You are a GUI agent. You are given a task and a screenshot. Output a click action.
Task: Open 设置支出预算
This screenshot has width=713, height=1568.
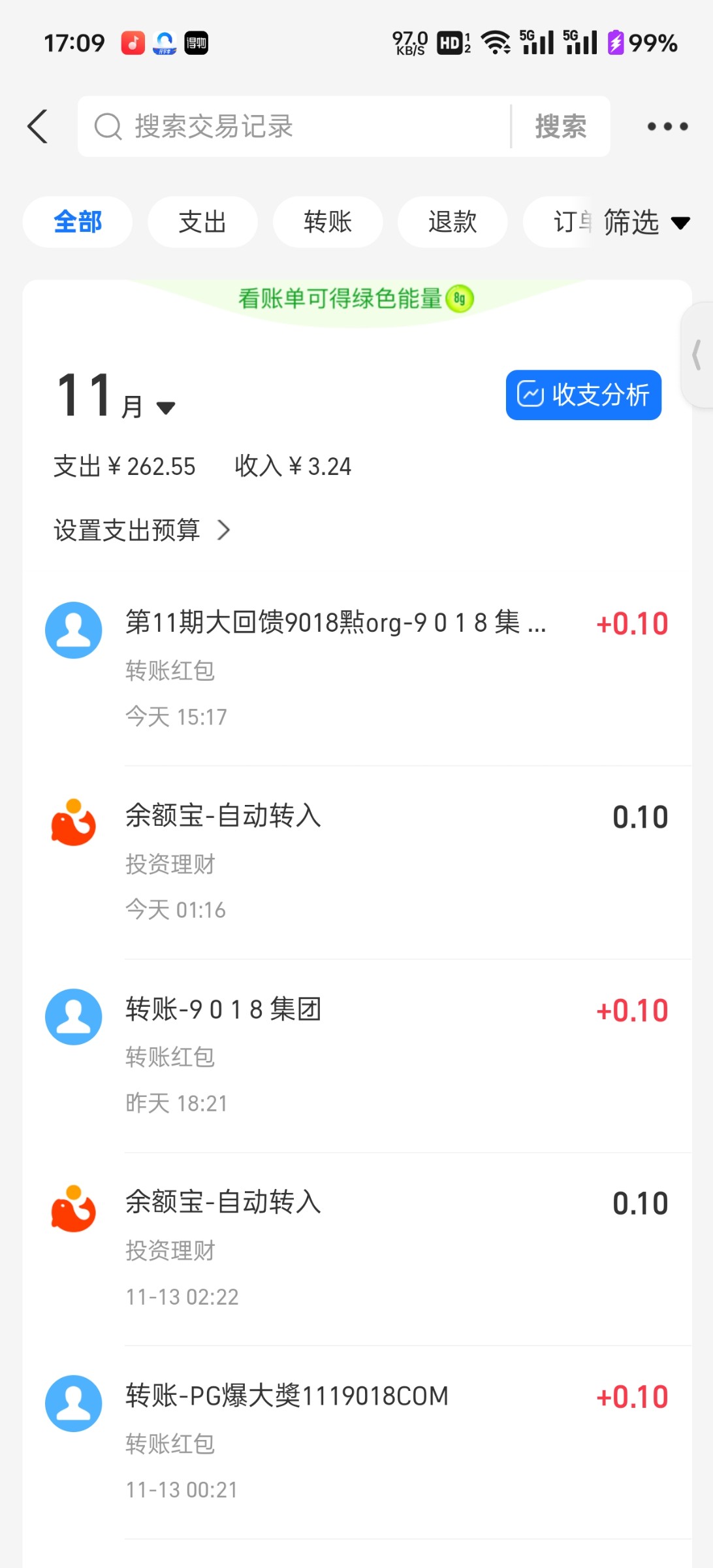click(142, 530)
